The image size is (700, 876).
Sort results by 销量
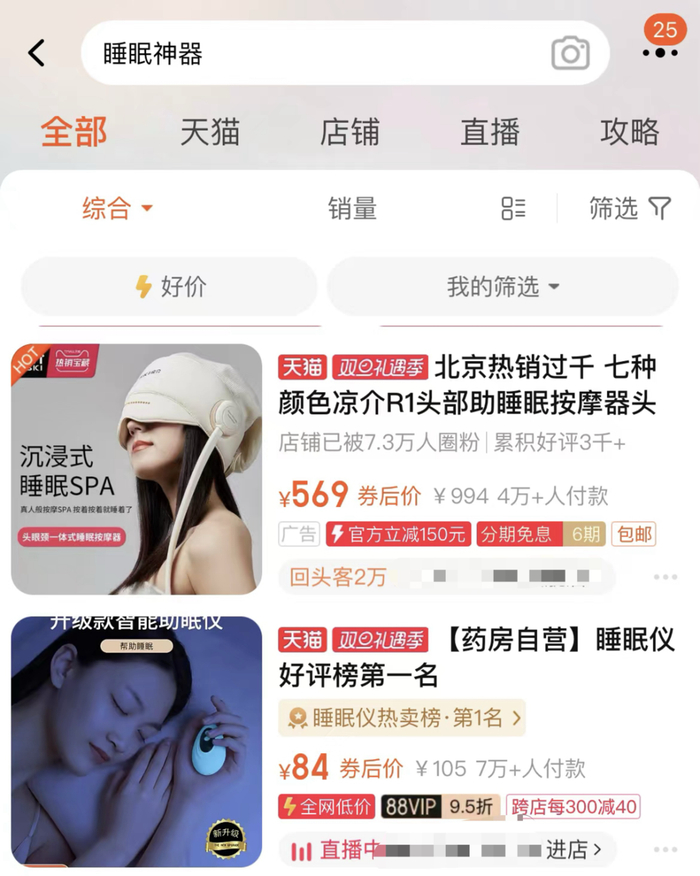(352, 208)
